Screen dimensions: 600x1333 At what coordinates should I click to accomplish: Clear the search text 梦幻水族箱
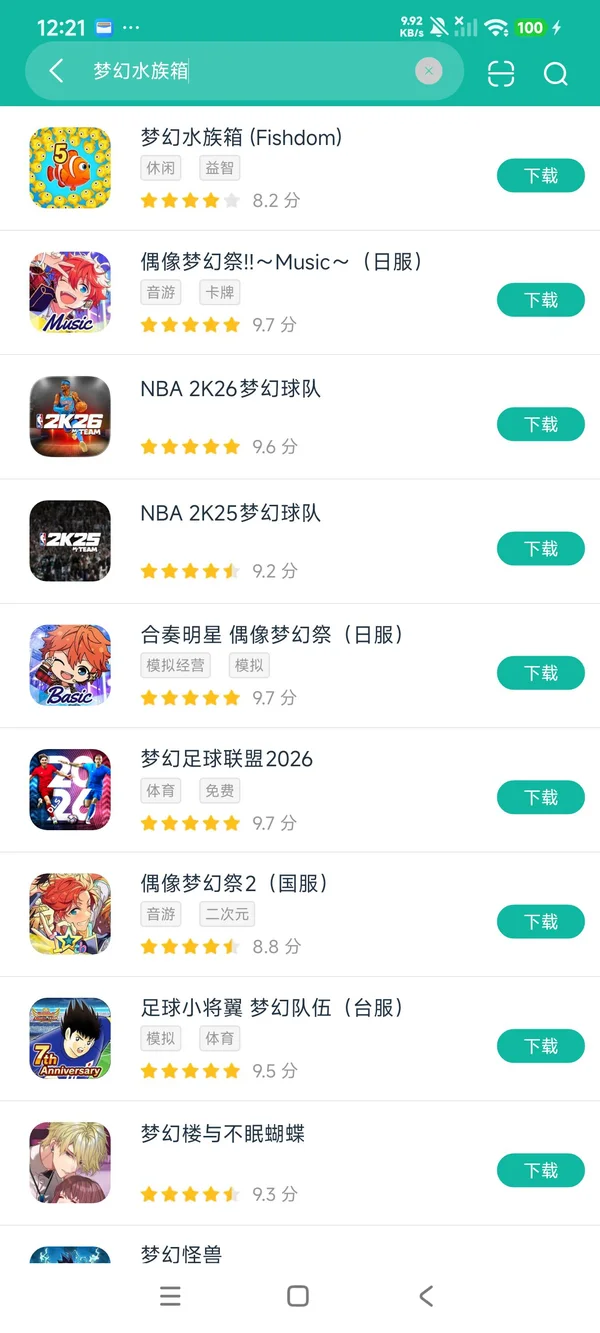coord(428,71)
